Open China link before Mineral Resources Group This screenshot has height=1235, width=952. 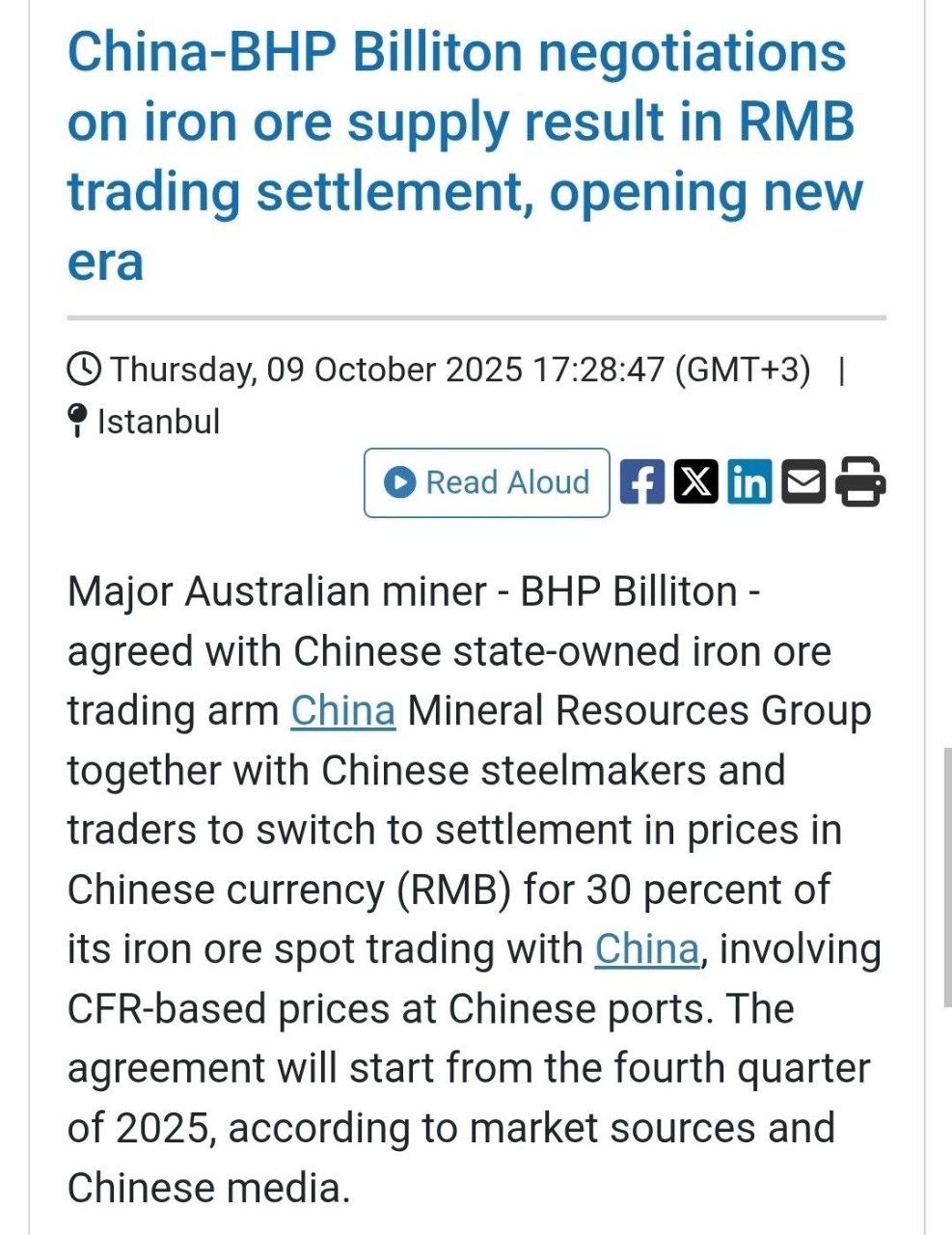[342, 711]
